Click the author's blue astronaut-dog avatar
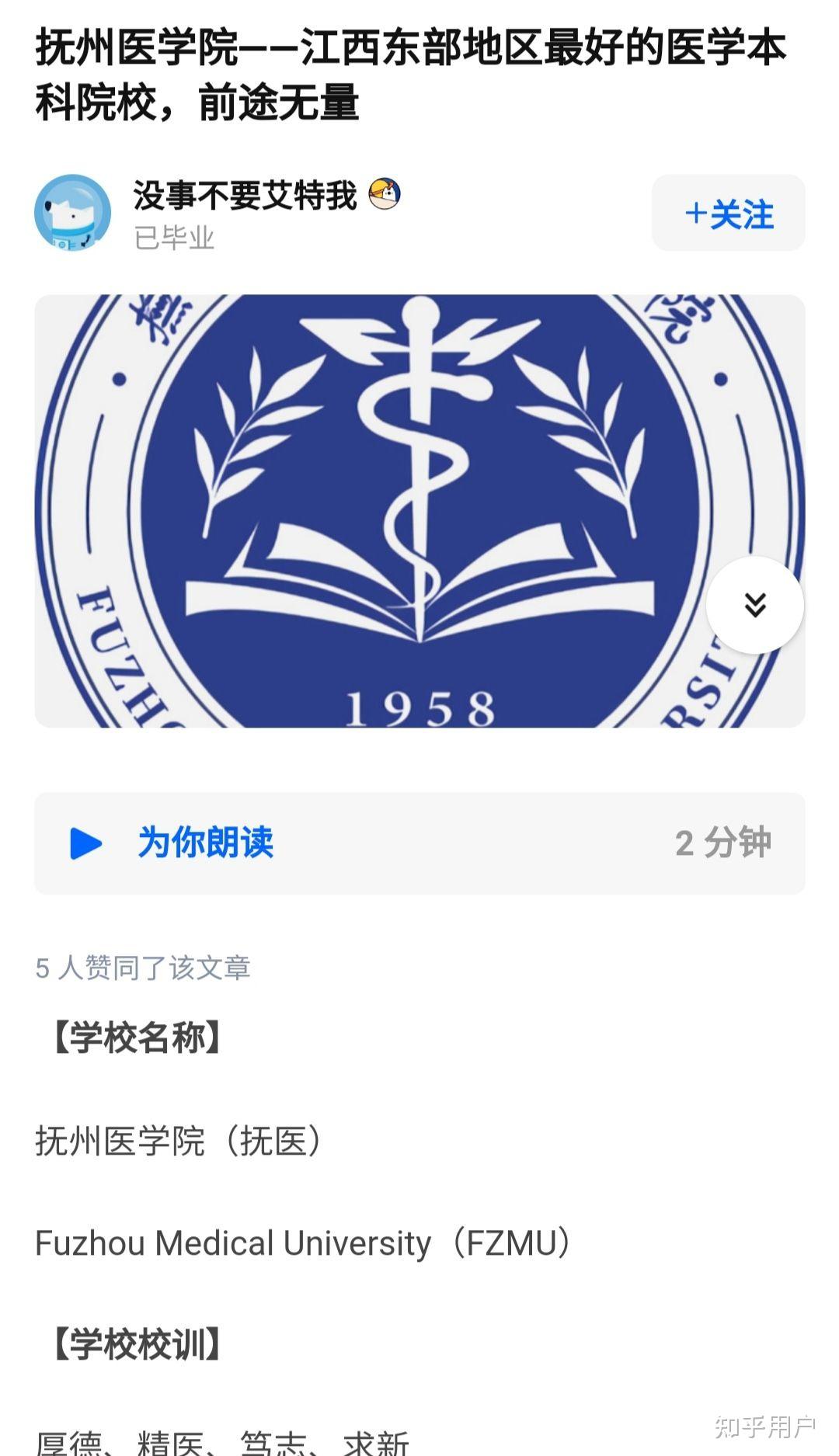The image size is (839, 1456). pyautogui.click(x=73, y=212)
